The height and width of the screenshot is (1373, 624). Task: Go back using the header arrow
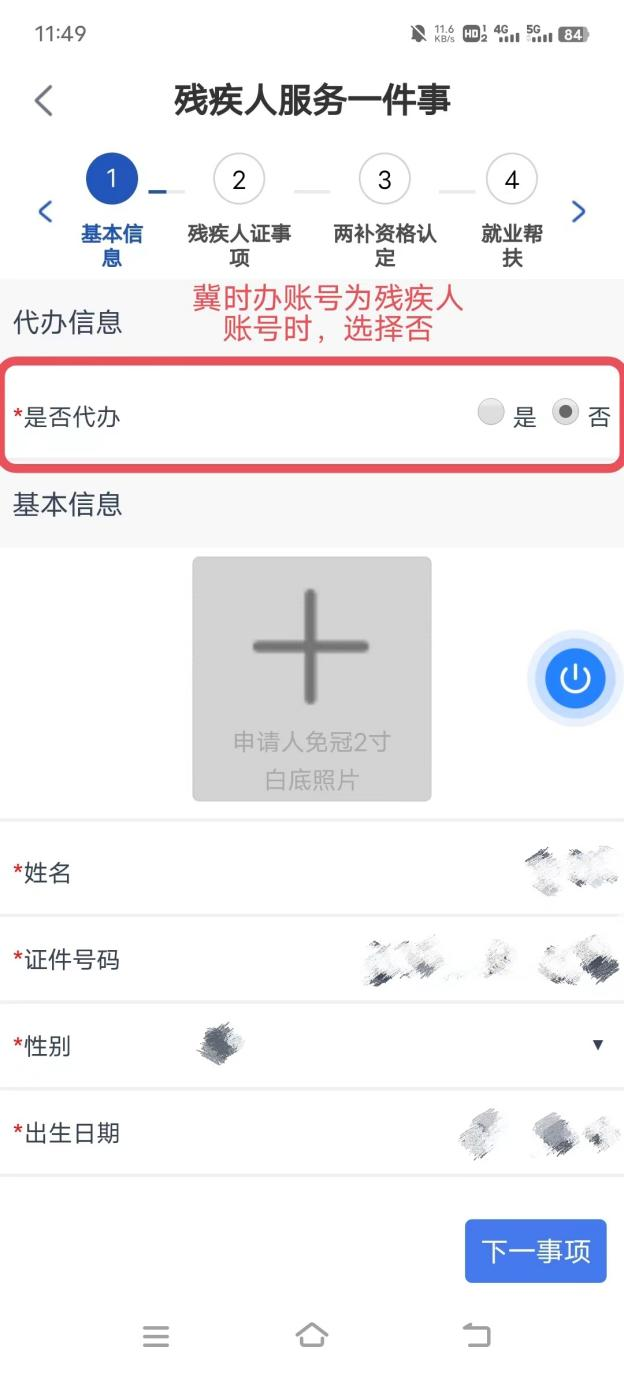[x=43, y=101]
